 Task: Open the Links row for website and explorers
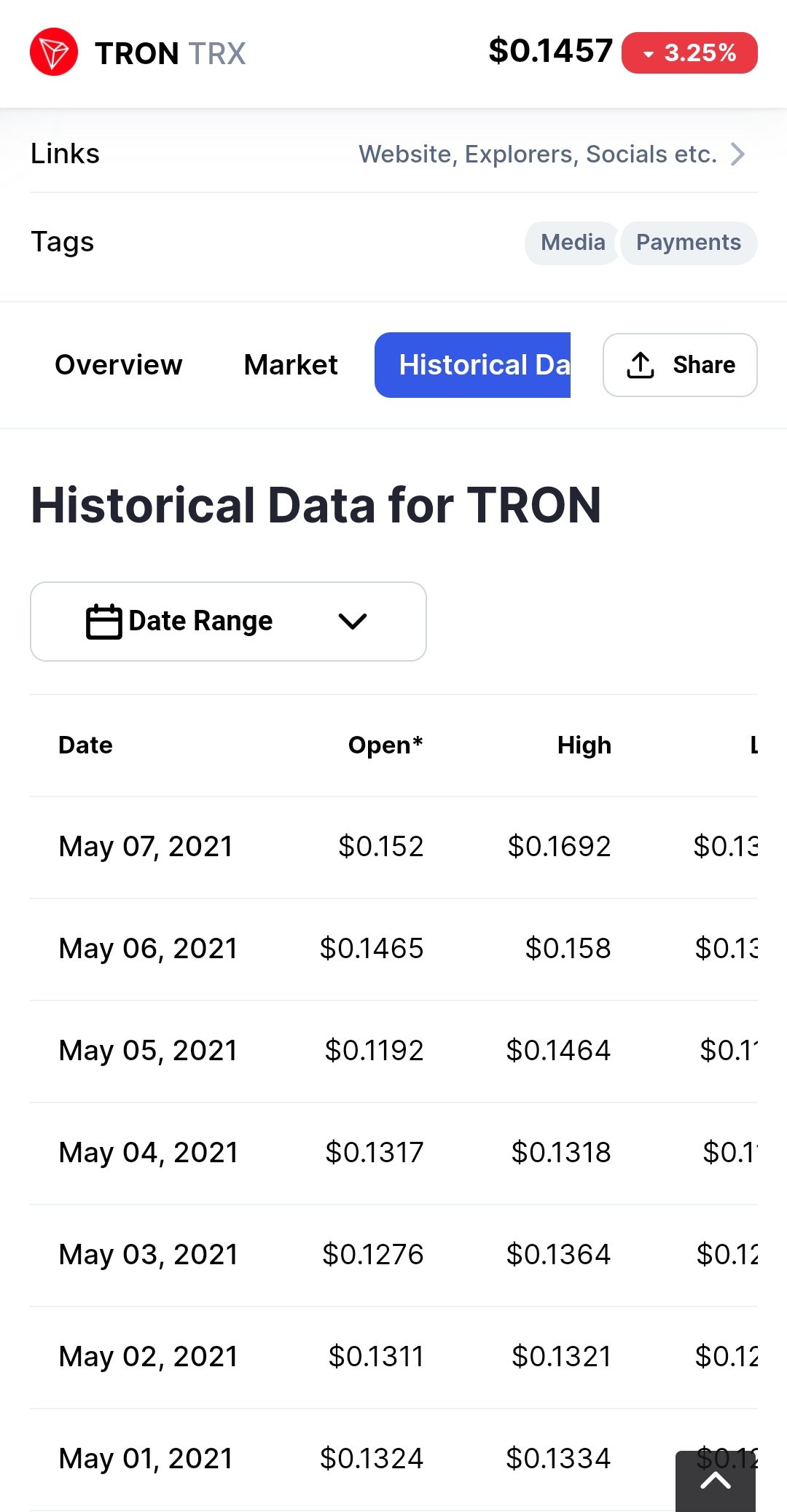pos(393,154)
